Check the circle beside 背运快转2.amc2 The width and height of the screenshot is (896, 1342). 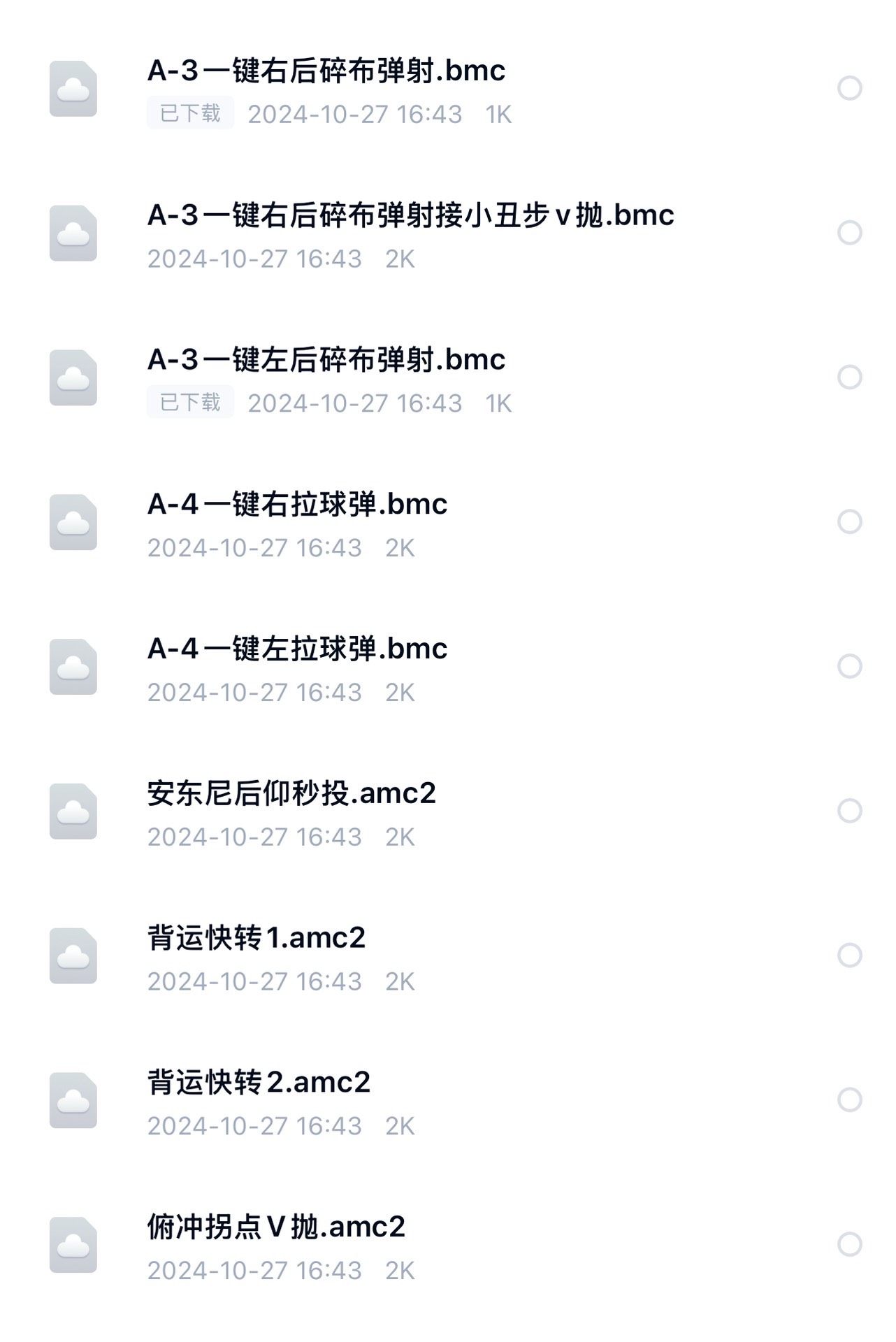click(x=849, y=1099)
